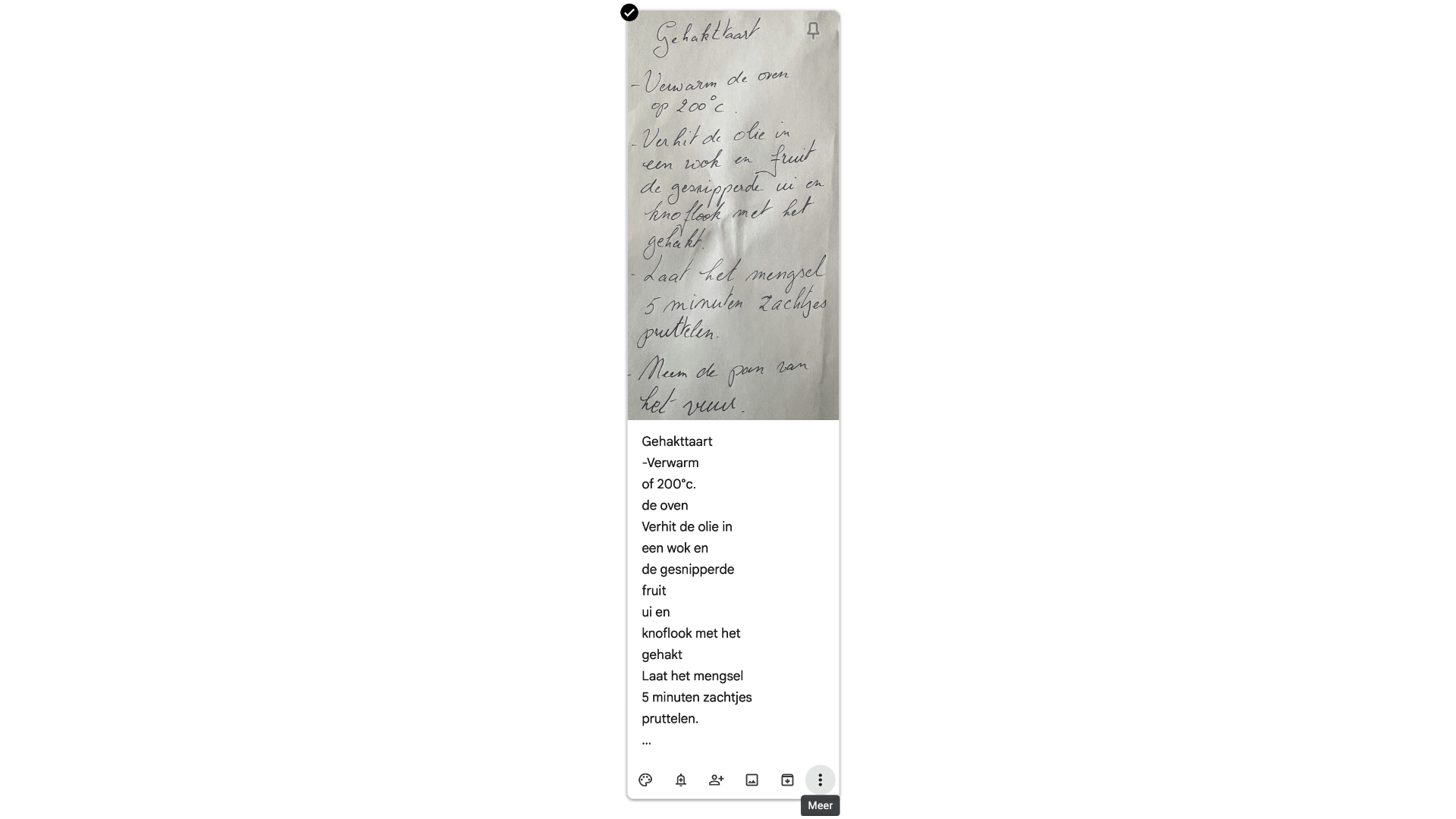The image size is (1456, 819).
Task: Pin the Gehakttaart note
Action: pyautogui.click(x=813, y=30)
